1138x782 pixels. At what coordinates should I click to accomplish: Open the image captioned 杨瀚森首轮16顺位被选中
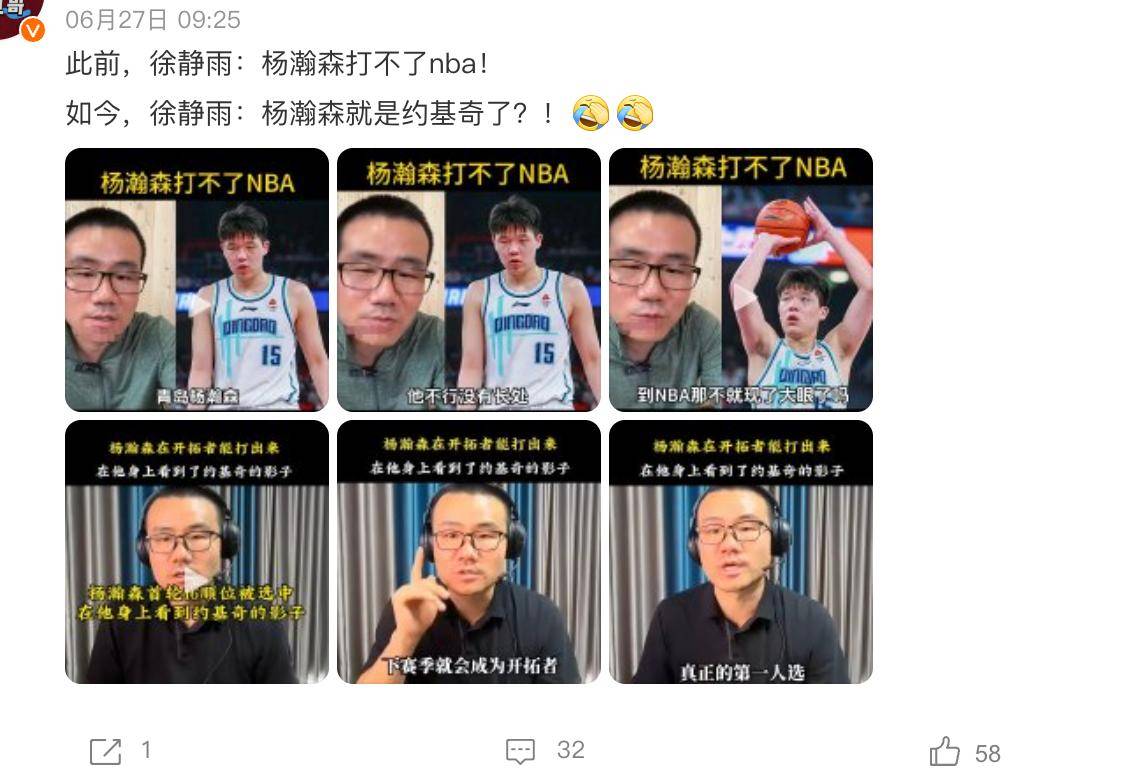point(197,552)
